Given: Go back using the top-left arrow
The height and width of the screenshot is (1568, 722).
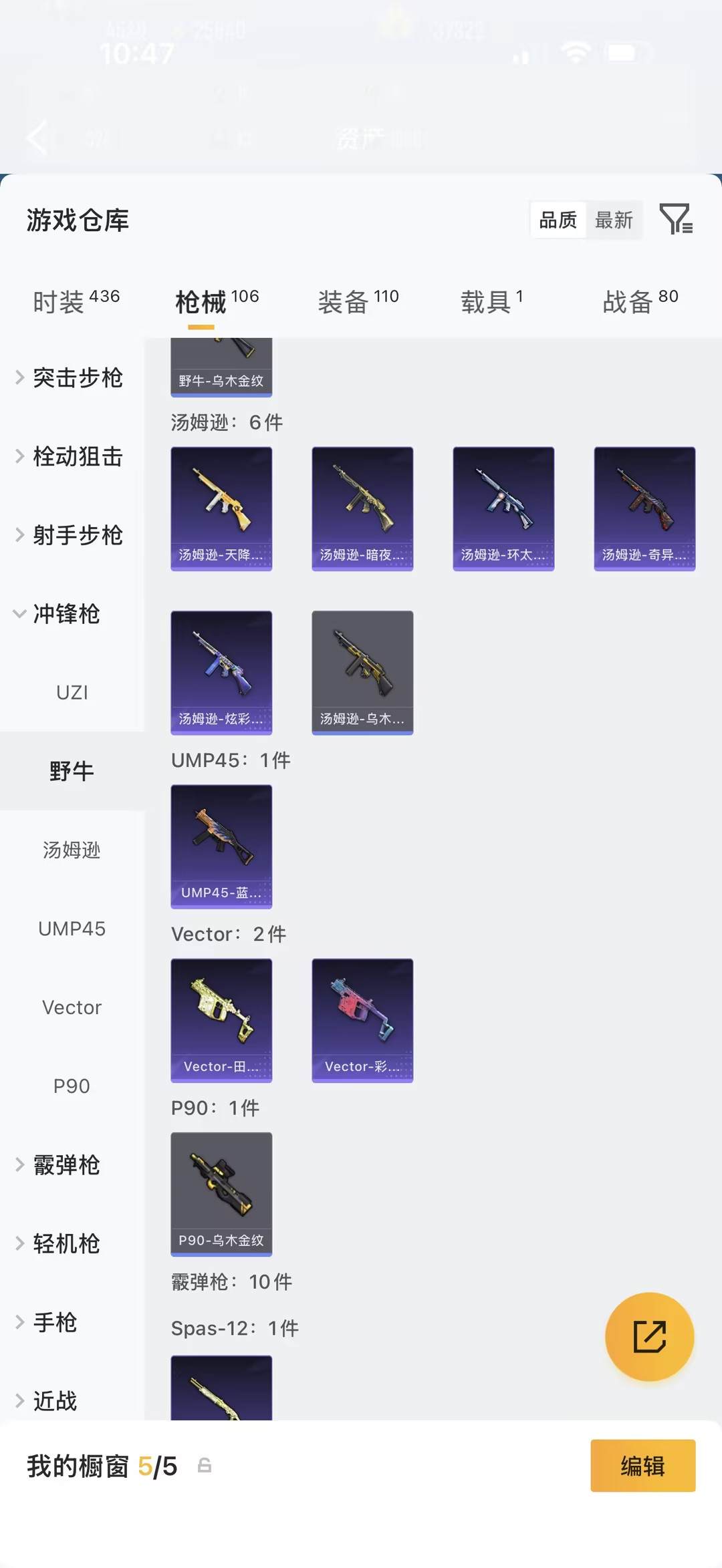Looking at the screenshot, I should (x=38, y=138).
